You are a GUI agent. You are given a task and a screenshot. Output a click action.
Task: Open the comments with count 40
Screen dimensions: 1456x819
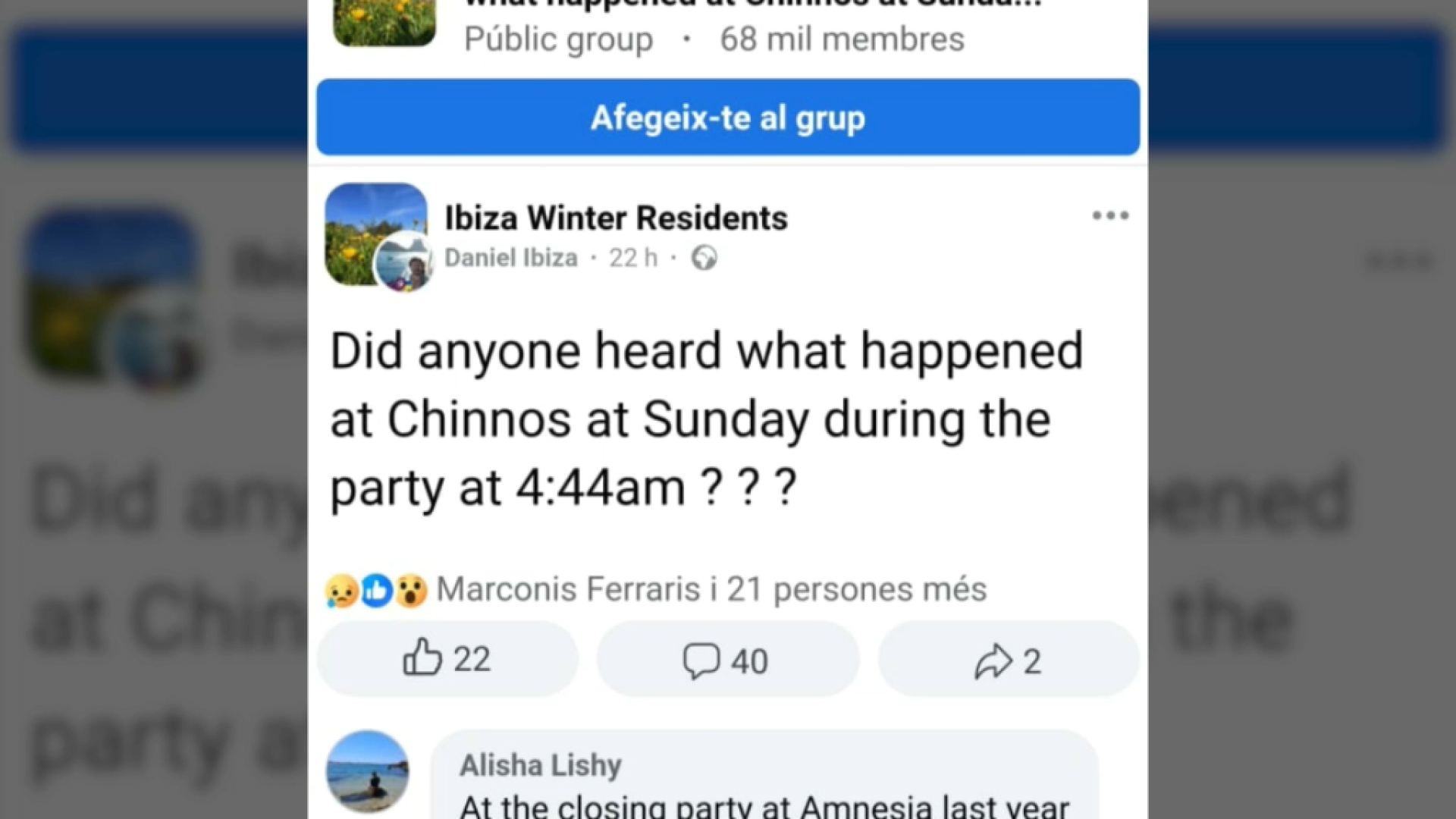726,660
